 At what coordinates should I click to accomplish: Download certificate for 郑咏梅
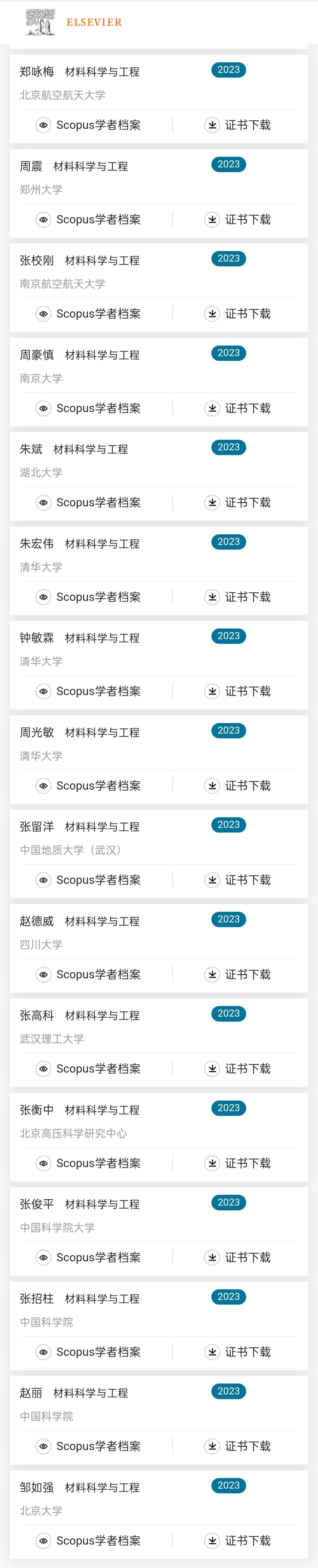click(x=238, y=125)
